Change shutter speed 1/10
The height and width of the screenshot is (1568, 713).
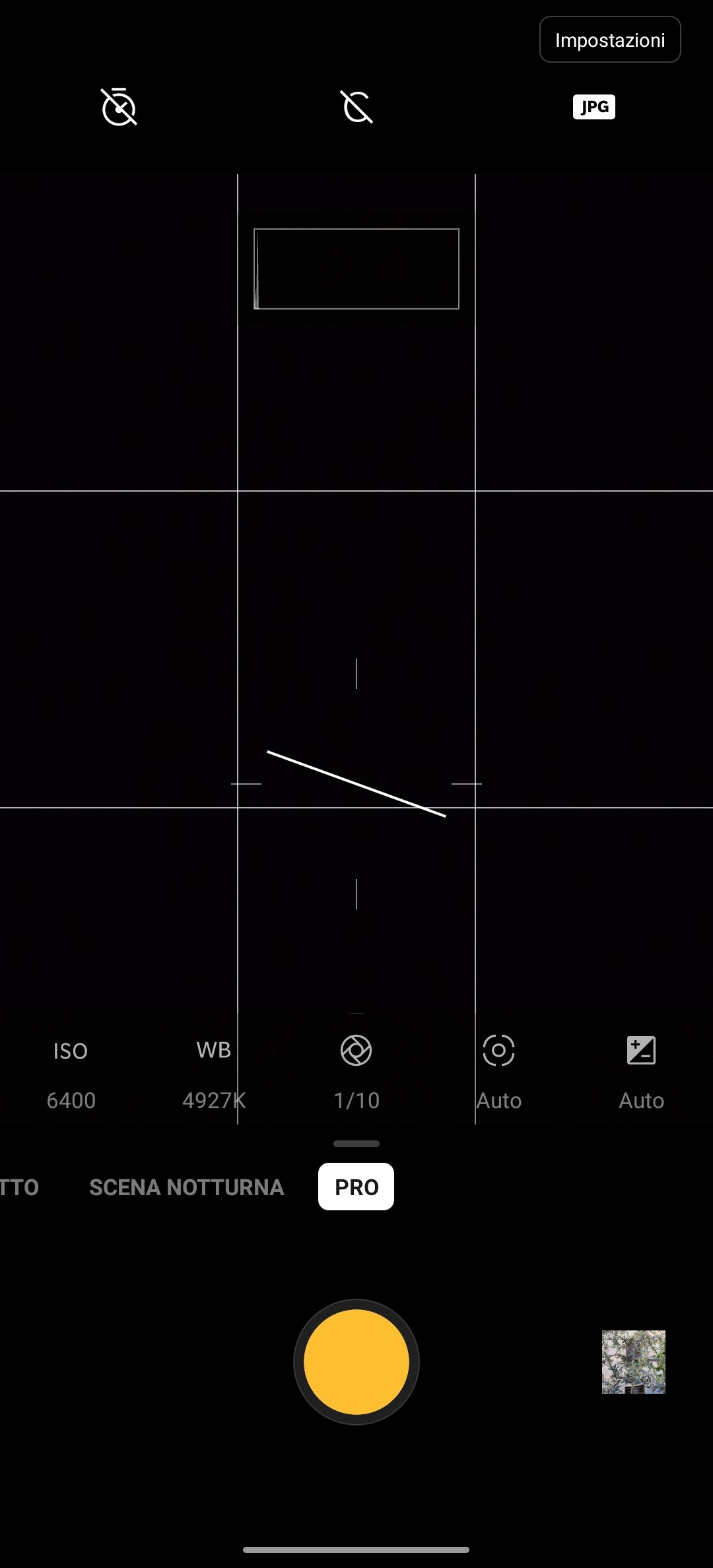coord(356,1074)
